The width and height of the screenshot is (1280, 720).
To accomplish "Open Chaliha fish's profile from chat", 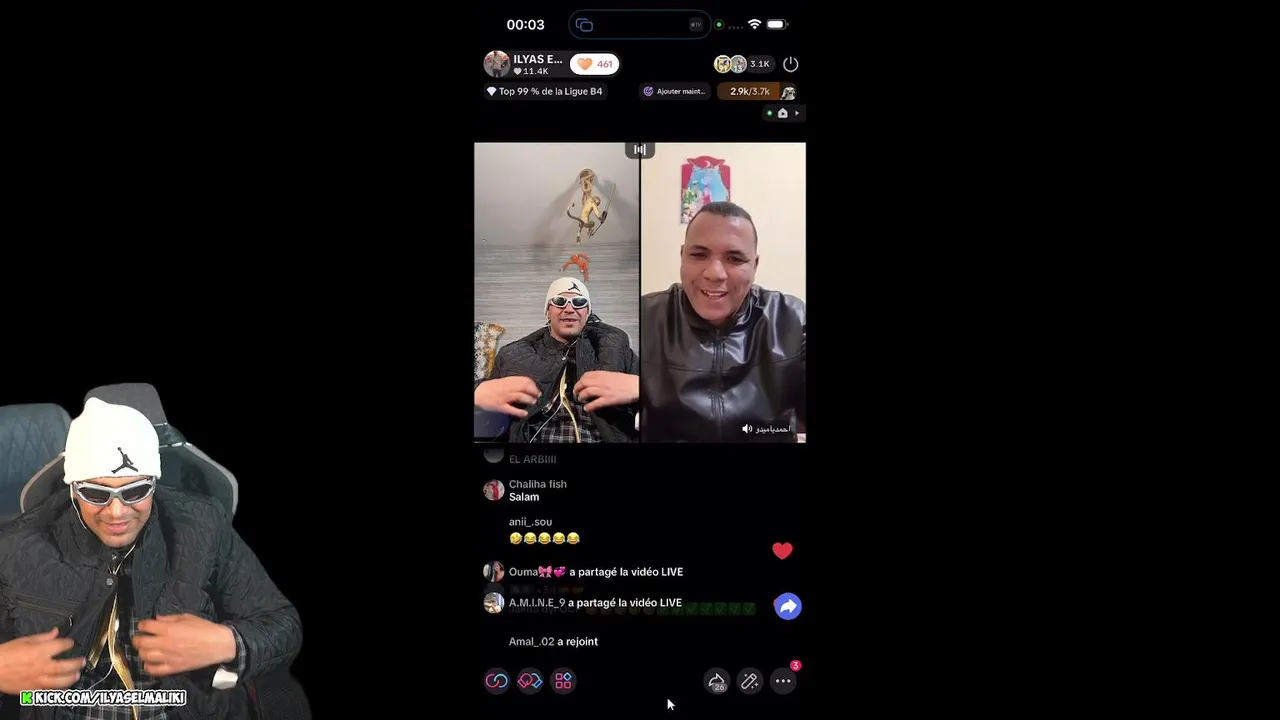I will [494, 490].
